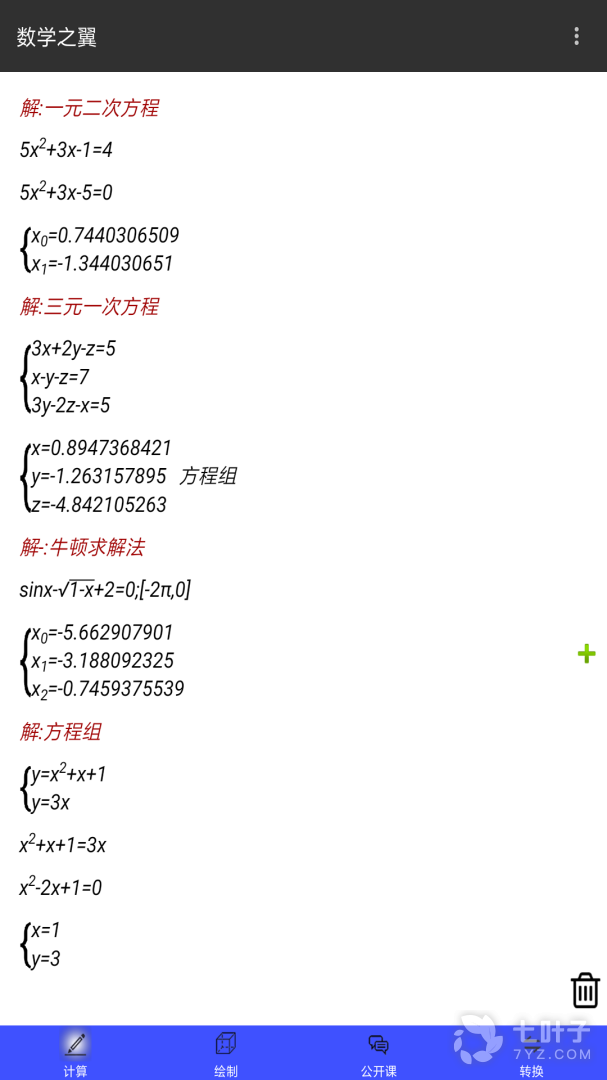The height and width of the screenshot is (1080, 607).
Task: Switch to the 计算 tab
Action: tap(75, 1053)
